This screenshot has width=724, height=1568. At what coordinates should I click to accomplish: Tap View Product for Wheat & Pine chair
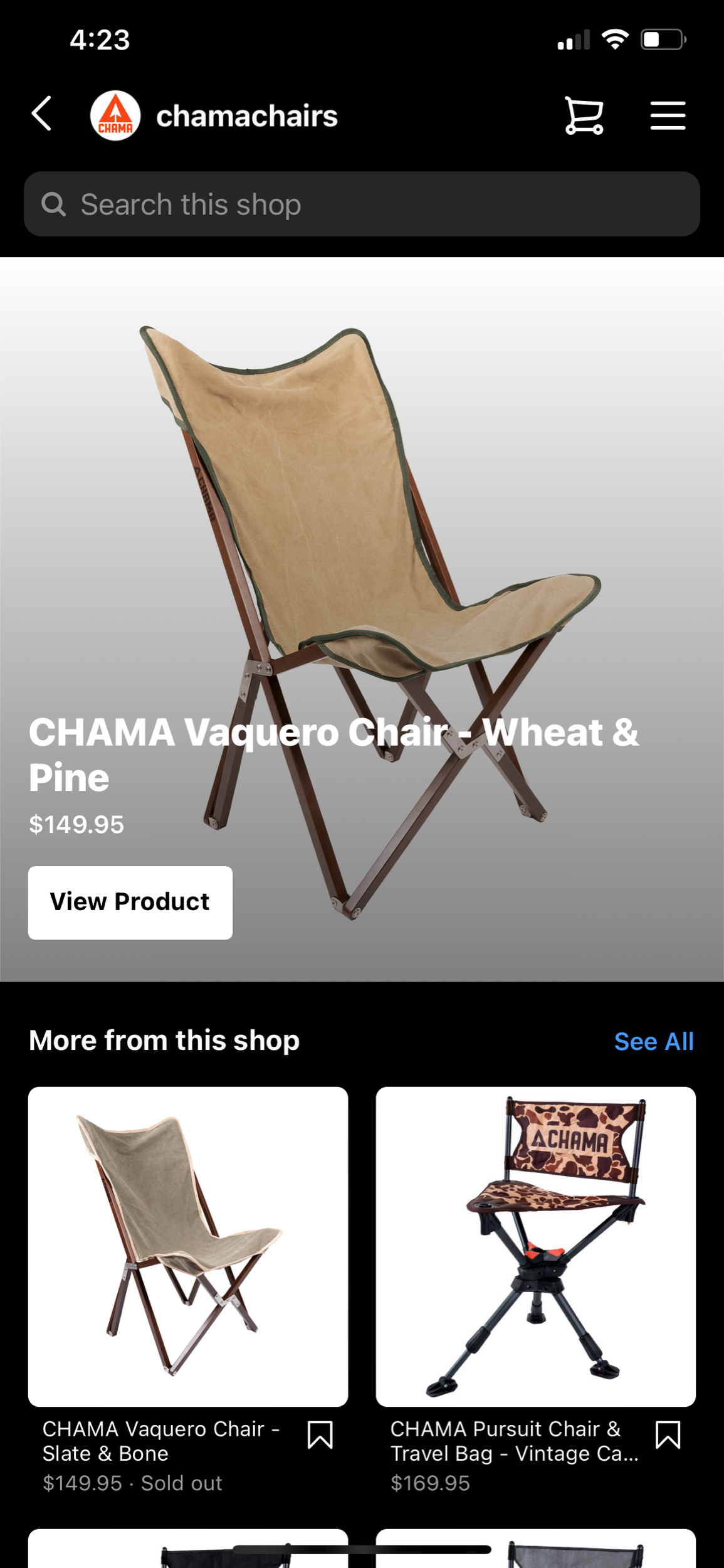click(x=130, y=902)
